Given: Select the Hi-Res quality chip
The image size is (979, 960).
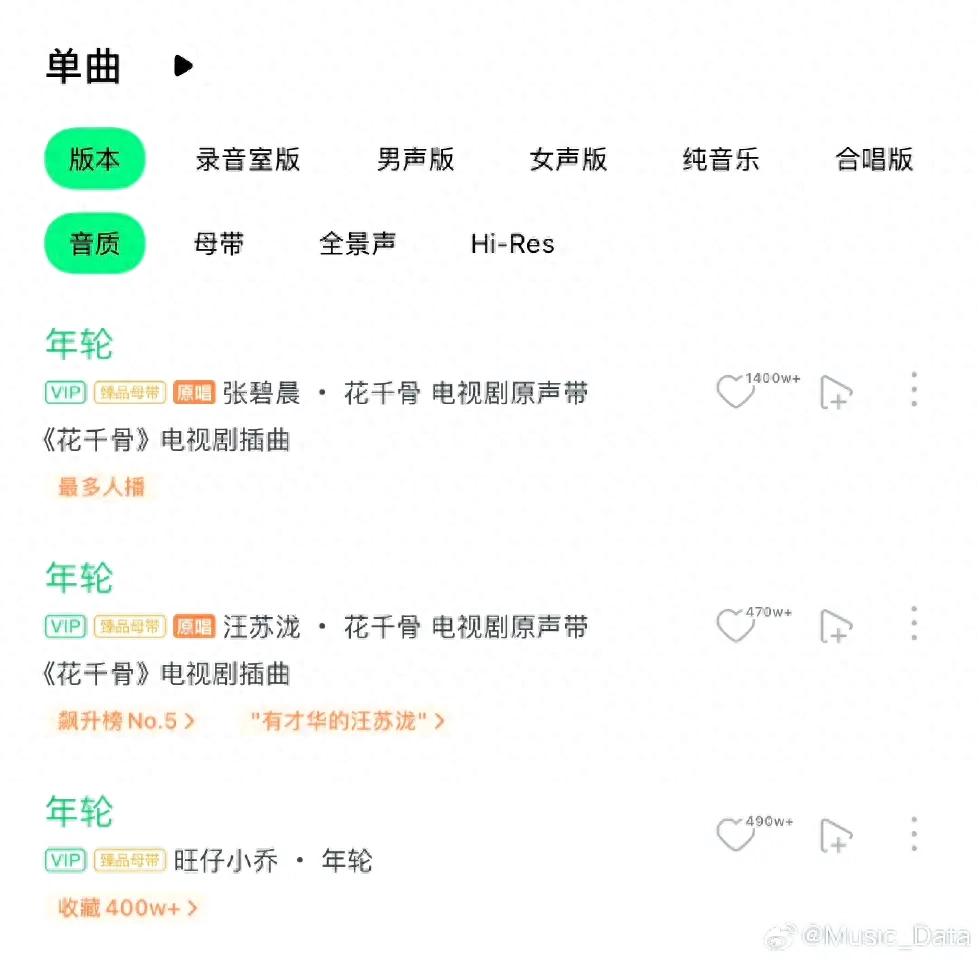Looking at the screenshot, I should click(x=512, y=244).
